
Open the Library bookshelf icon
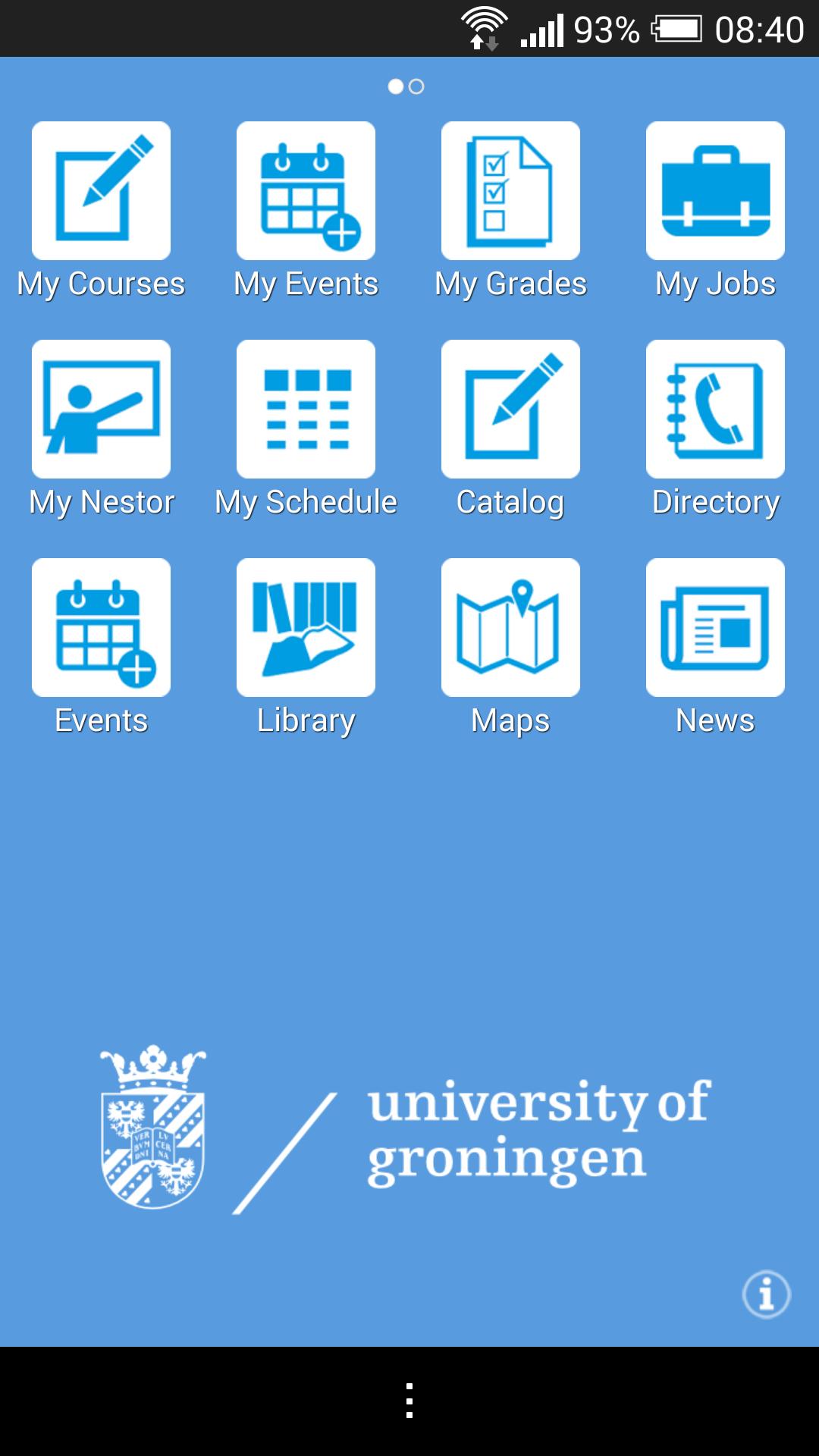[x=306, y=627]
